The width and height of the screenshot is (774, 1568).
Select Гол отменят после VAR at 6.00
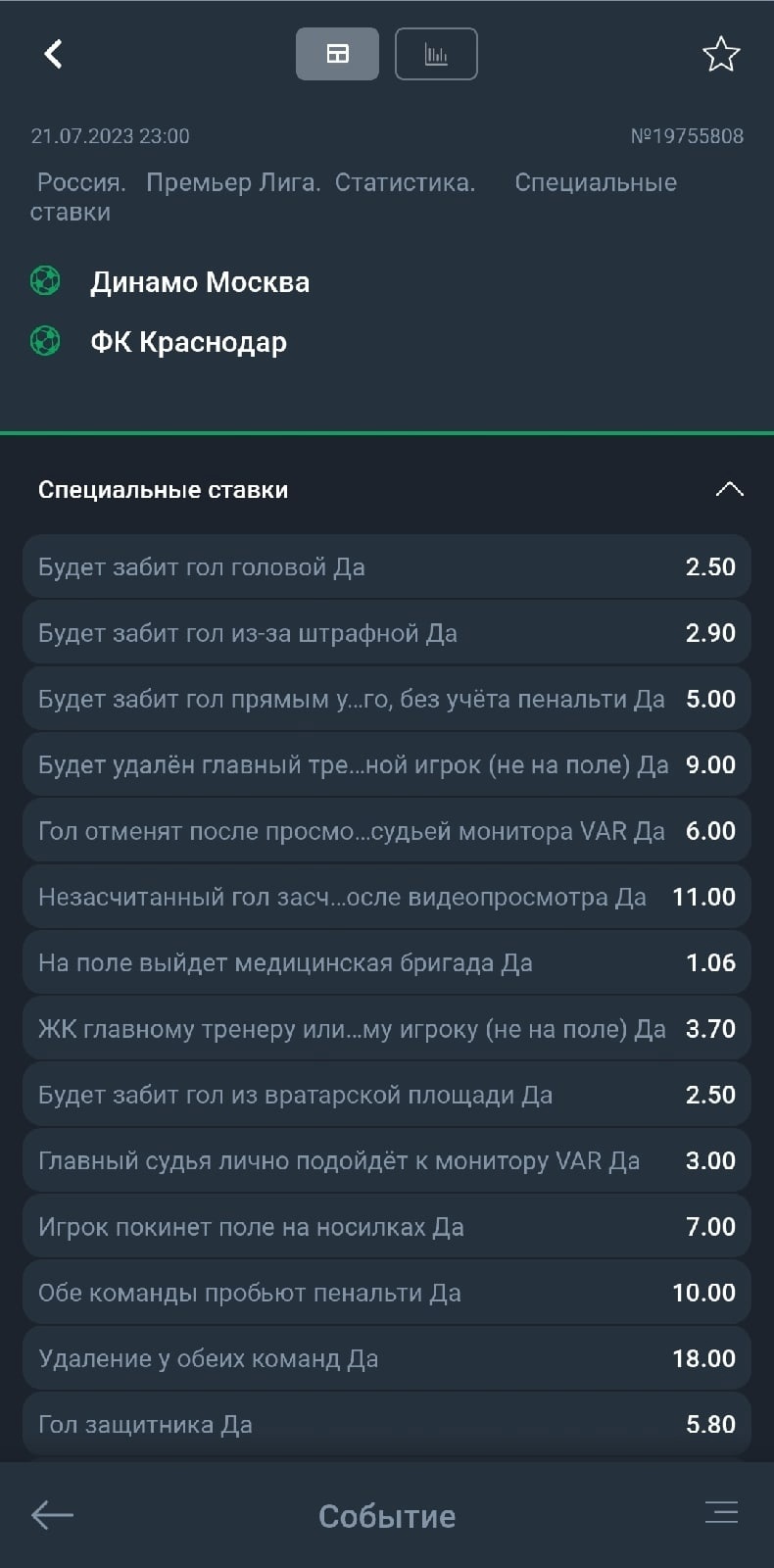tap(387, 831)
